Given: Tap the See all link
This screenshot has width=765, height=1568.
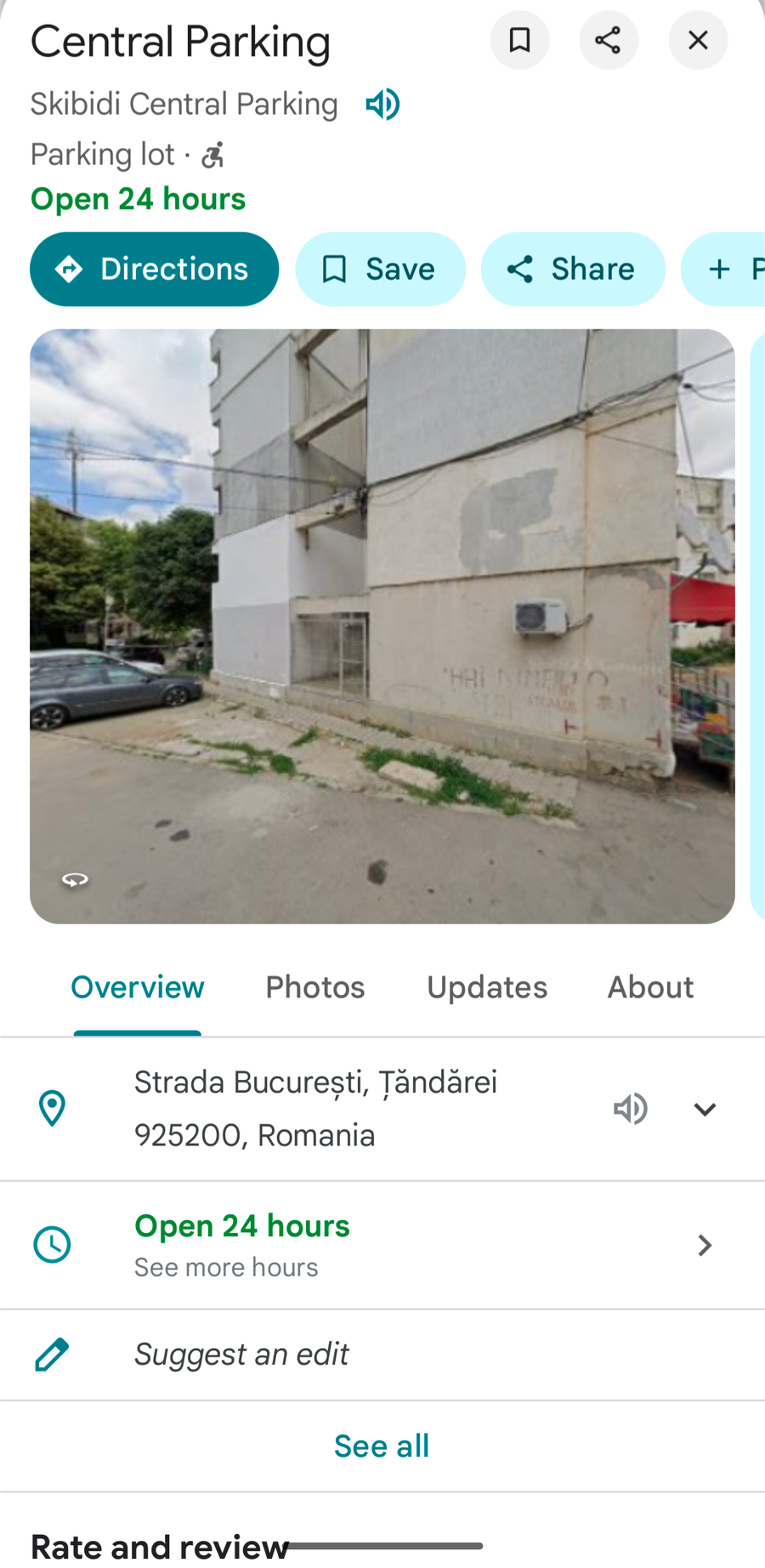Looking at the screenshot, I should click(x=382, y=1446).
